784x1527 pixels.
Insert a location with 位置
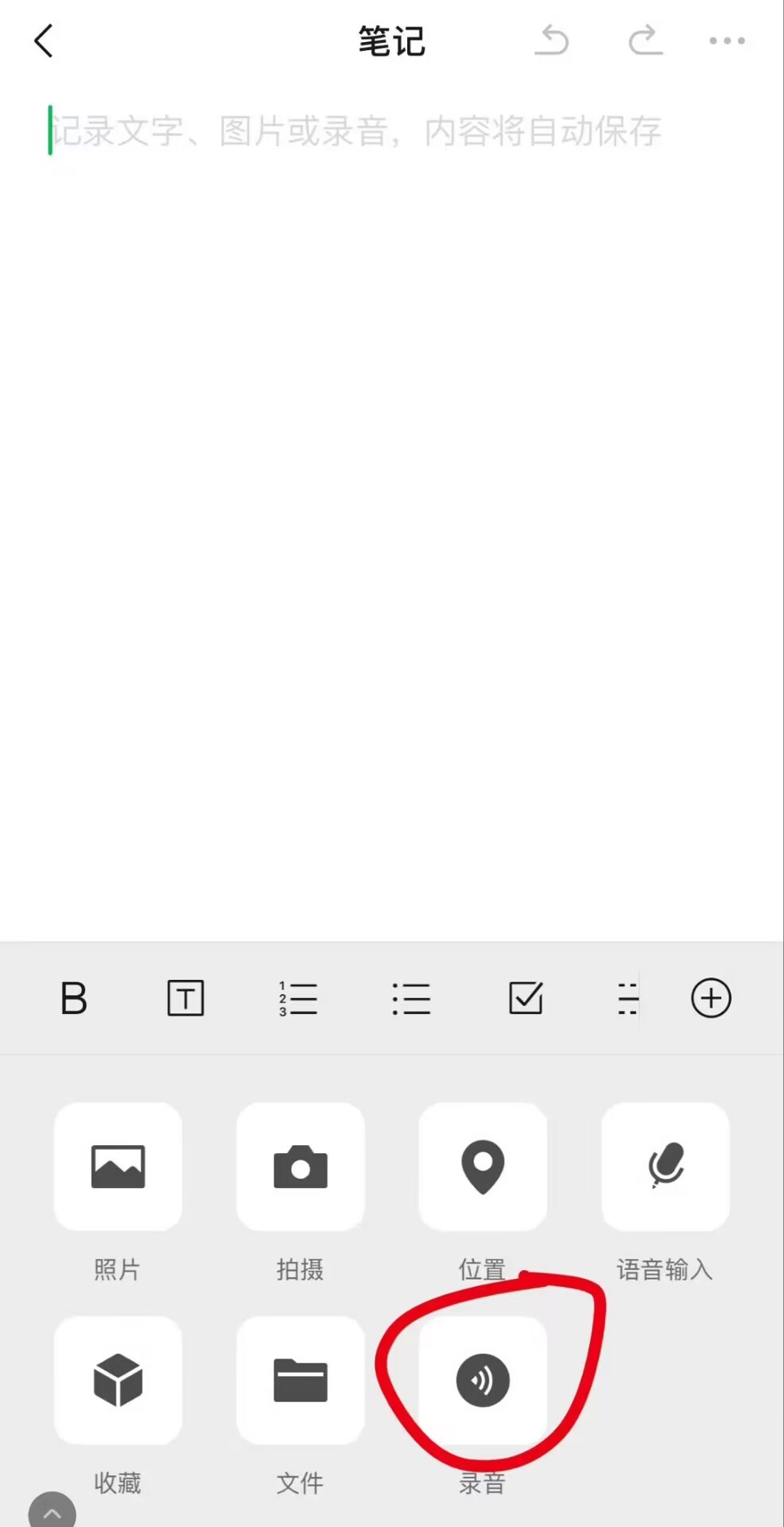[x=483, y=1167]
